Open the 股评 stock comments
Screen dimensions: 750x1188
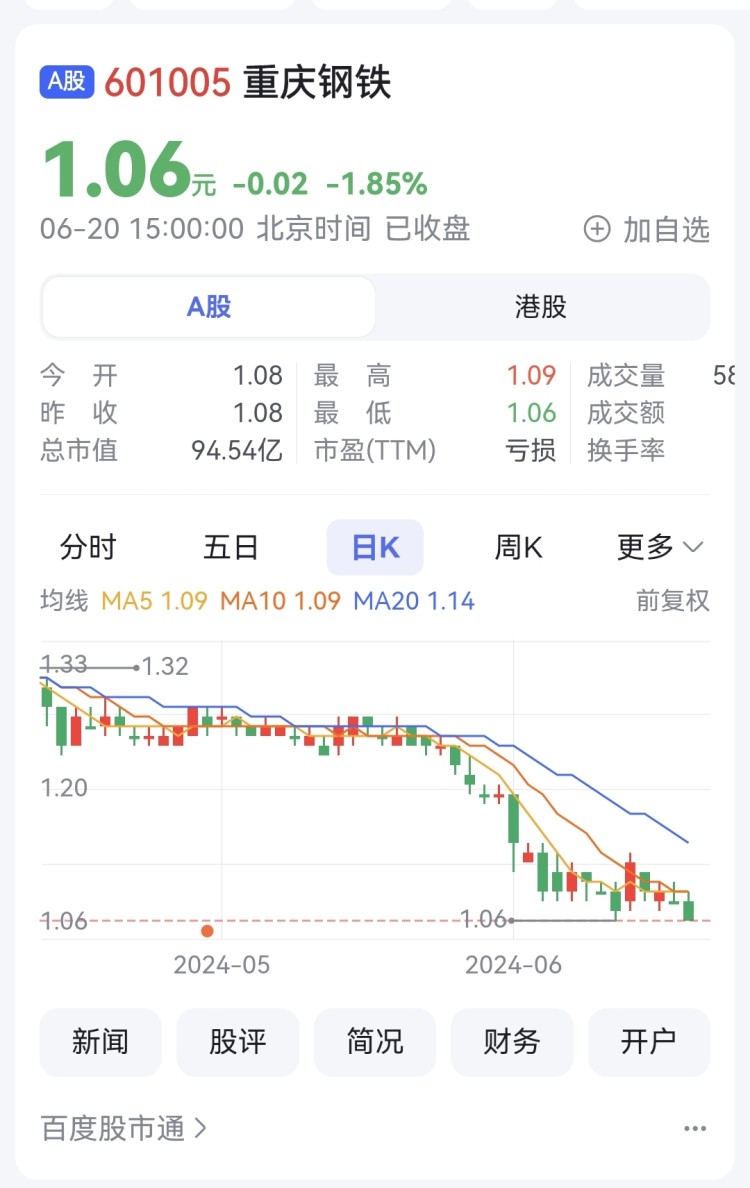tap(238, 1042)
